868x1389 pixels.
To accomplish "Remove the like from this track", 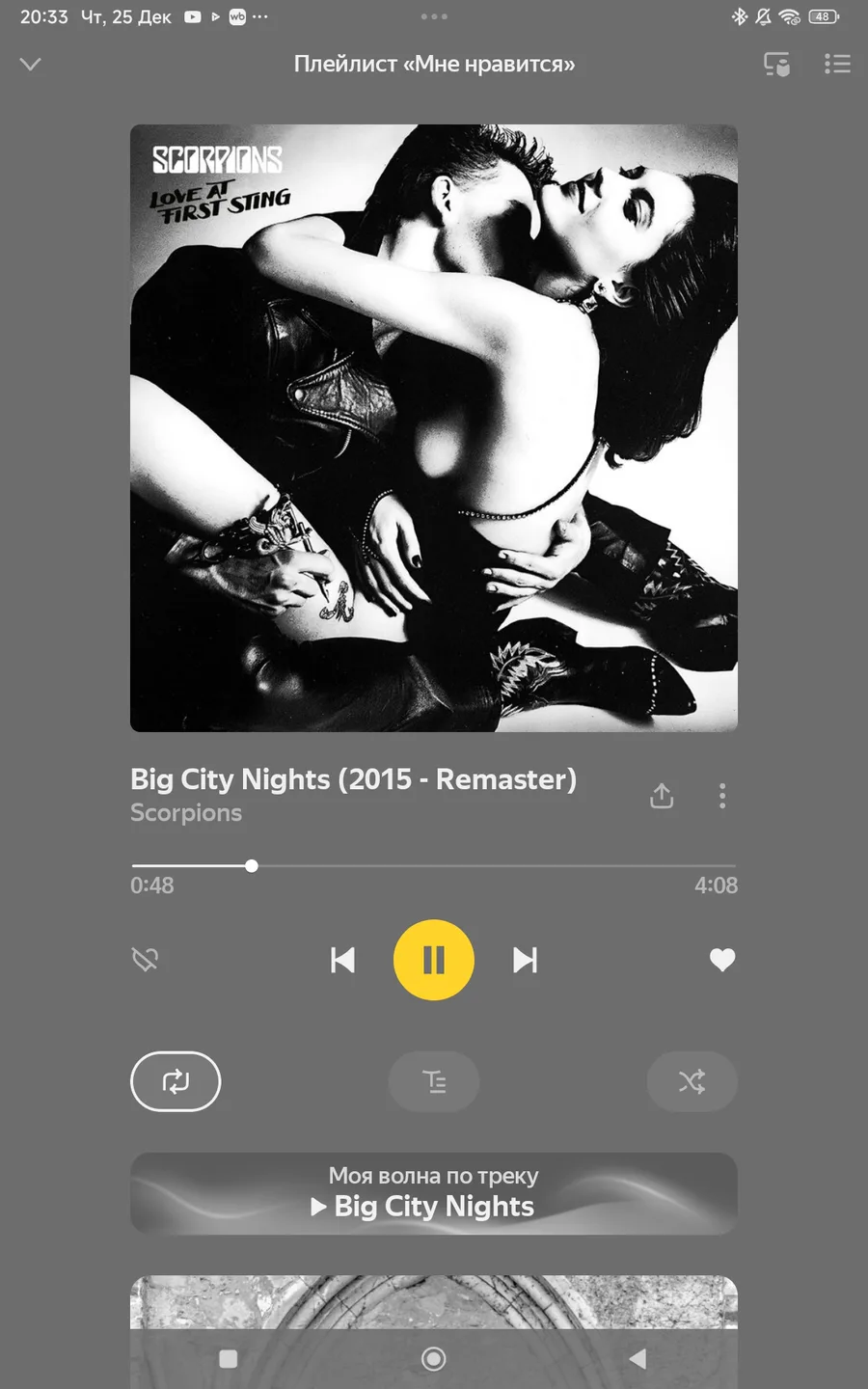I will [722, 960].
